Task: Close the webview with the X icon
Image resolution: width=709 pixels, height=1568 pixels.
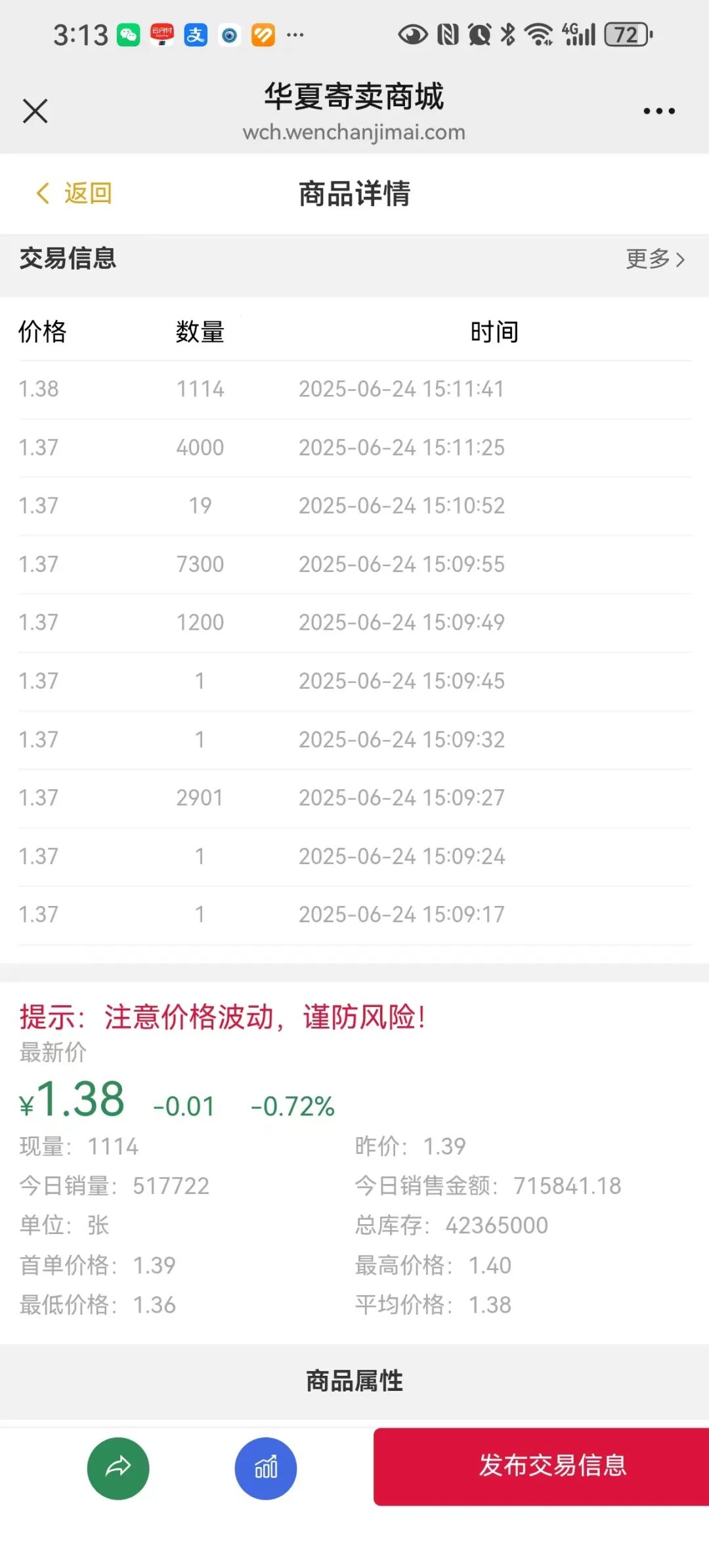Action: pos(35,111)
